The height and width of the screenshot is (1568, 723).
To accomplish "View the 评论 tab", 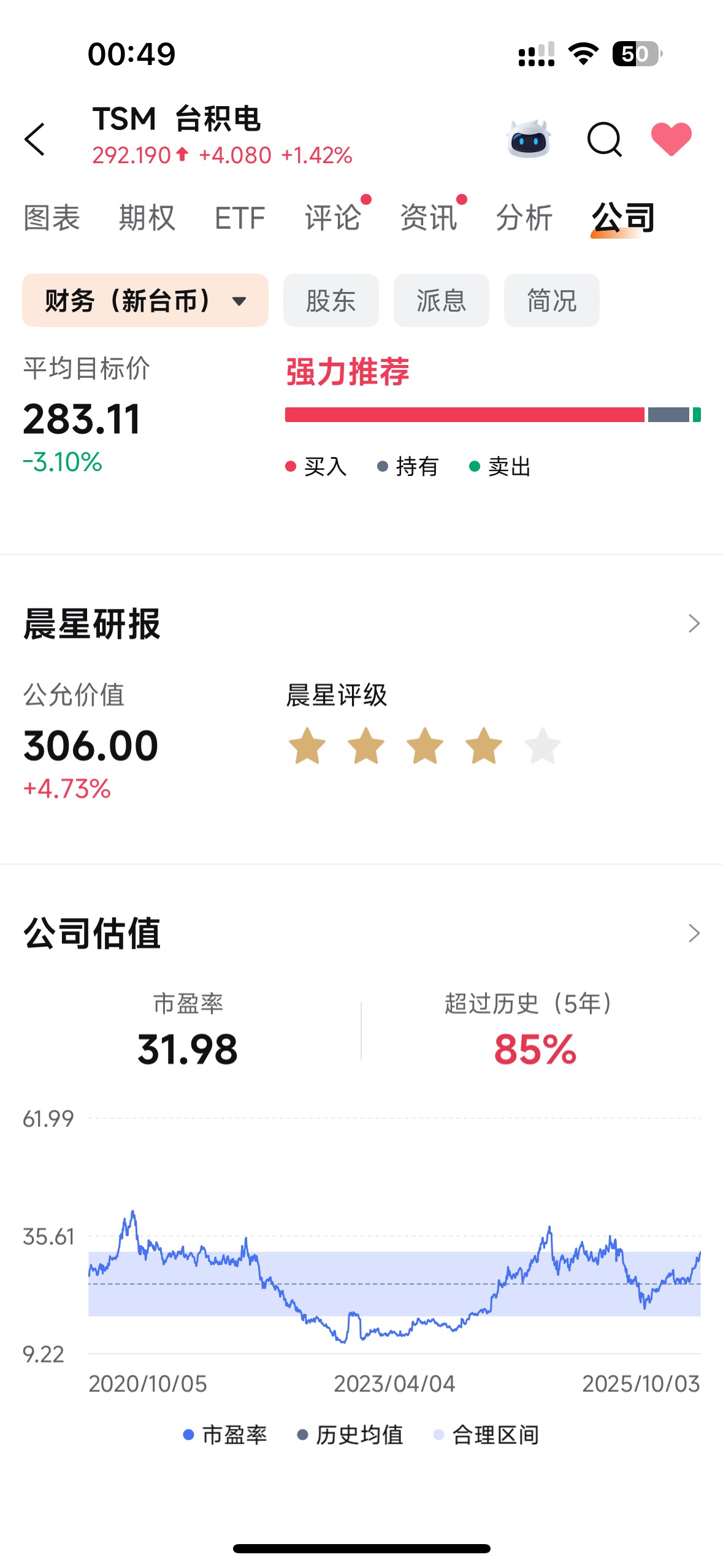I will click(333, 218).
